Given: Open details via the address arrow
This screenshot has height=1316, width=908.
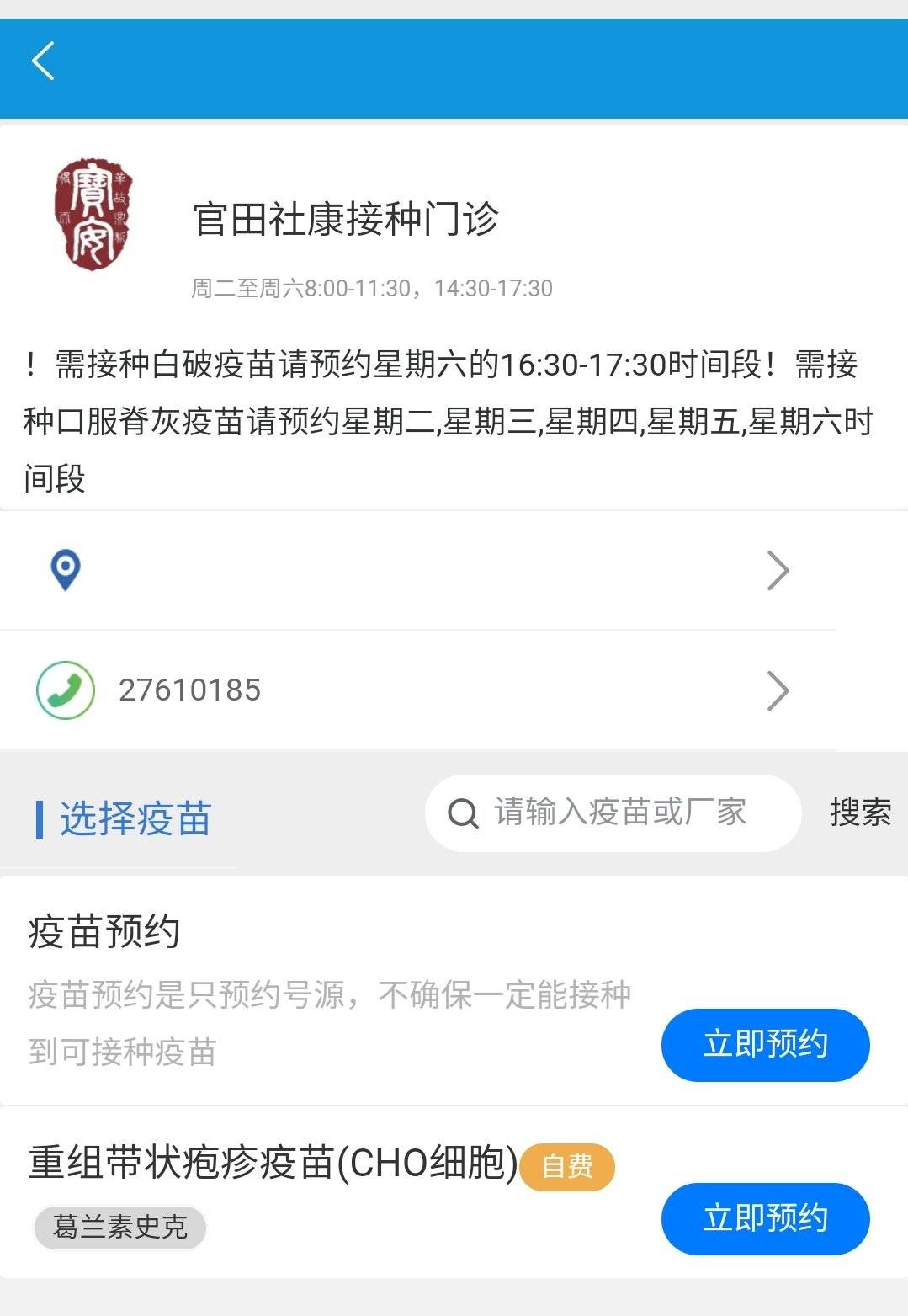Looking at the screenshot, I should click(x=778, y=570).
